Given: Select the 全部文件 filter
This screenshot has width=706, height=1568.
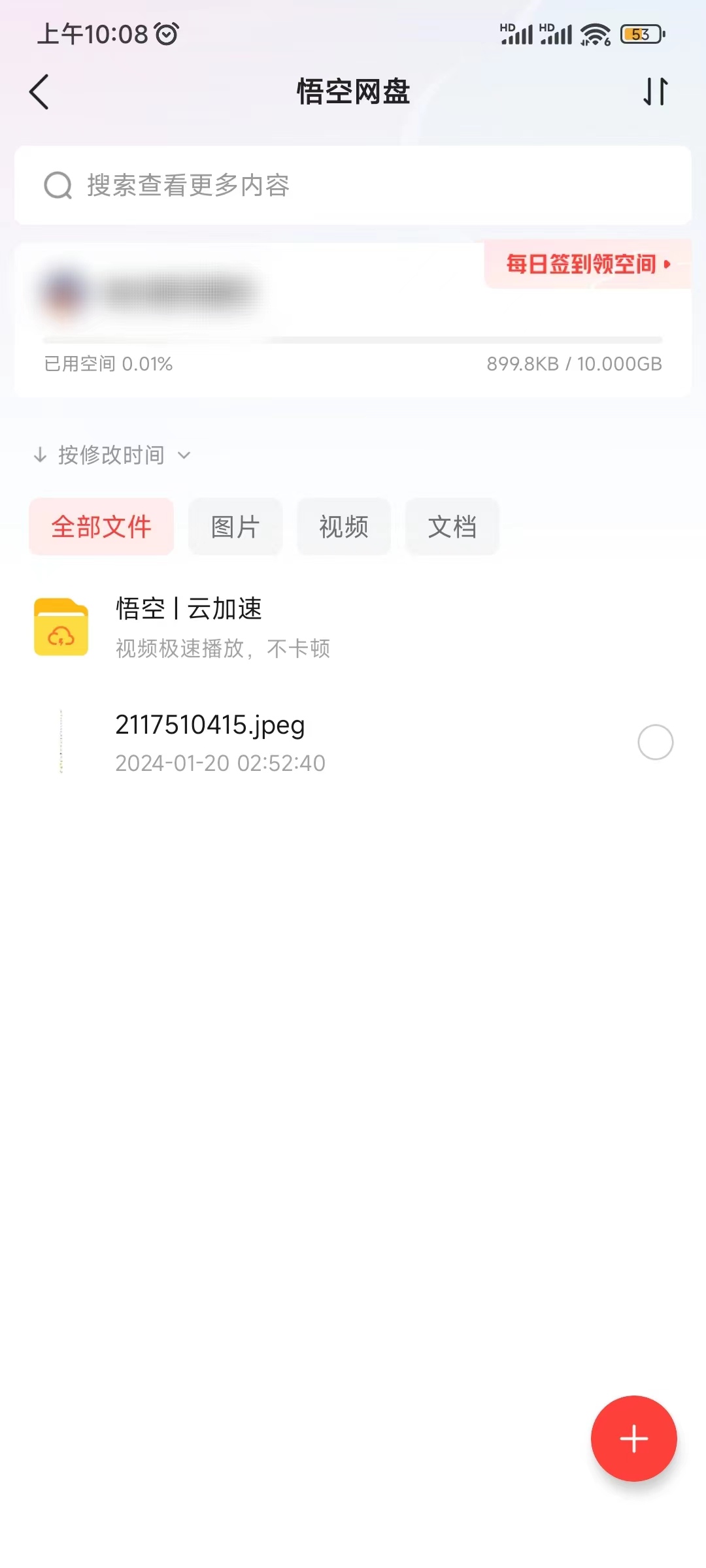Looking at the screenshot, I should (101, 526).
